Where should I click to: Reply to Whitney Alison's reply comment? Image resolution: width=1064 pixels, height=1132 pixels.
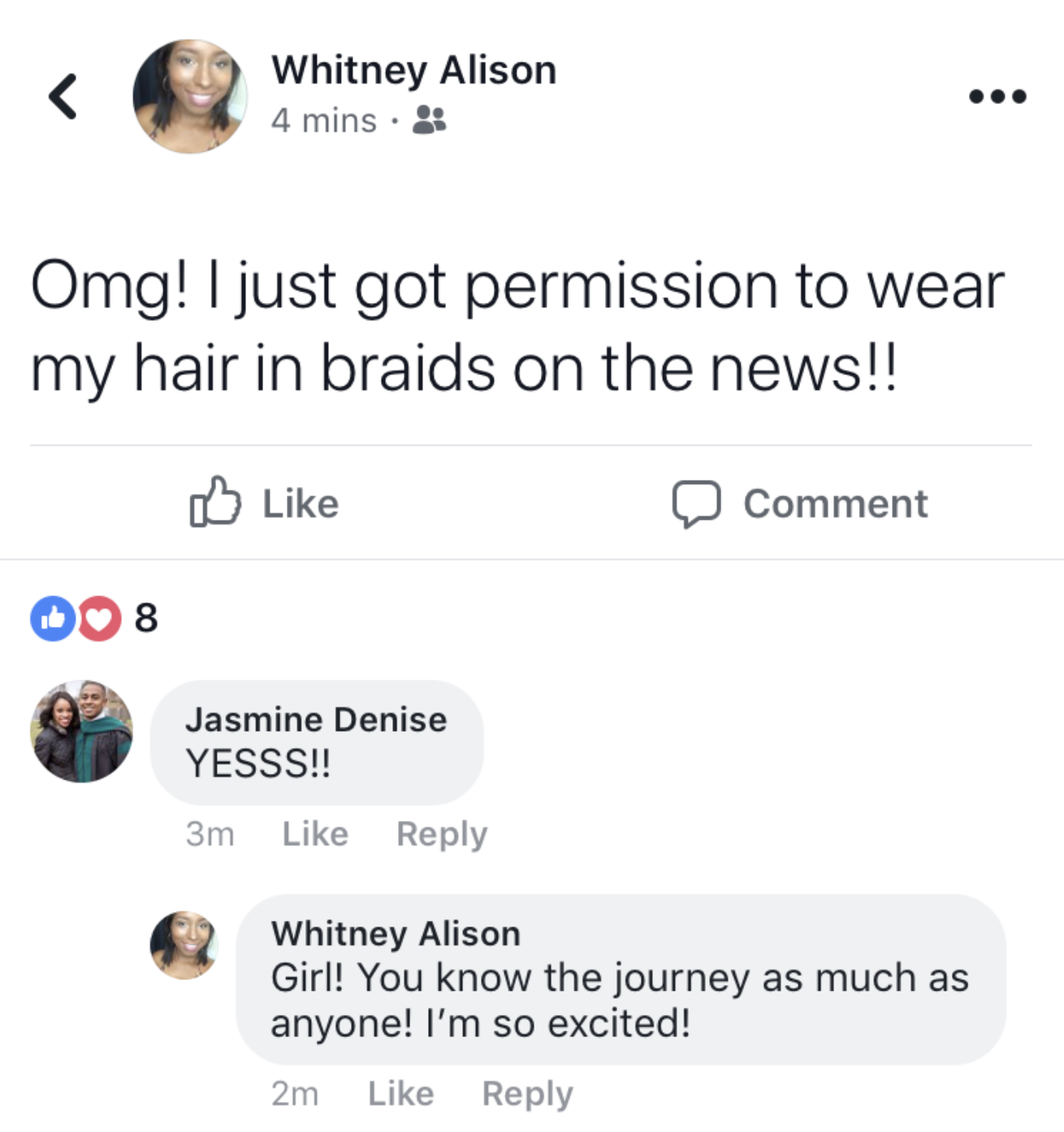[528, 1094]
